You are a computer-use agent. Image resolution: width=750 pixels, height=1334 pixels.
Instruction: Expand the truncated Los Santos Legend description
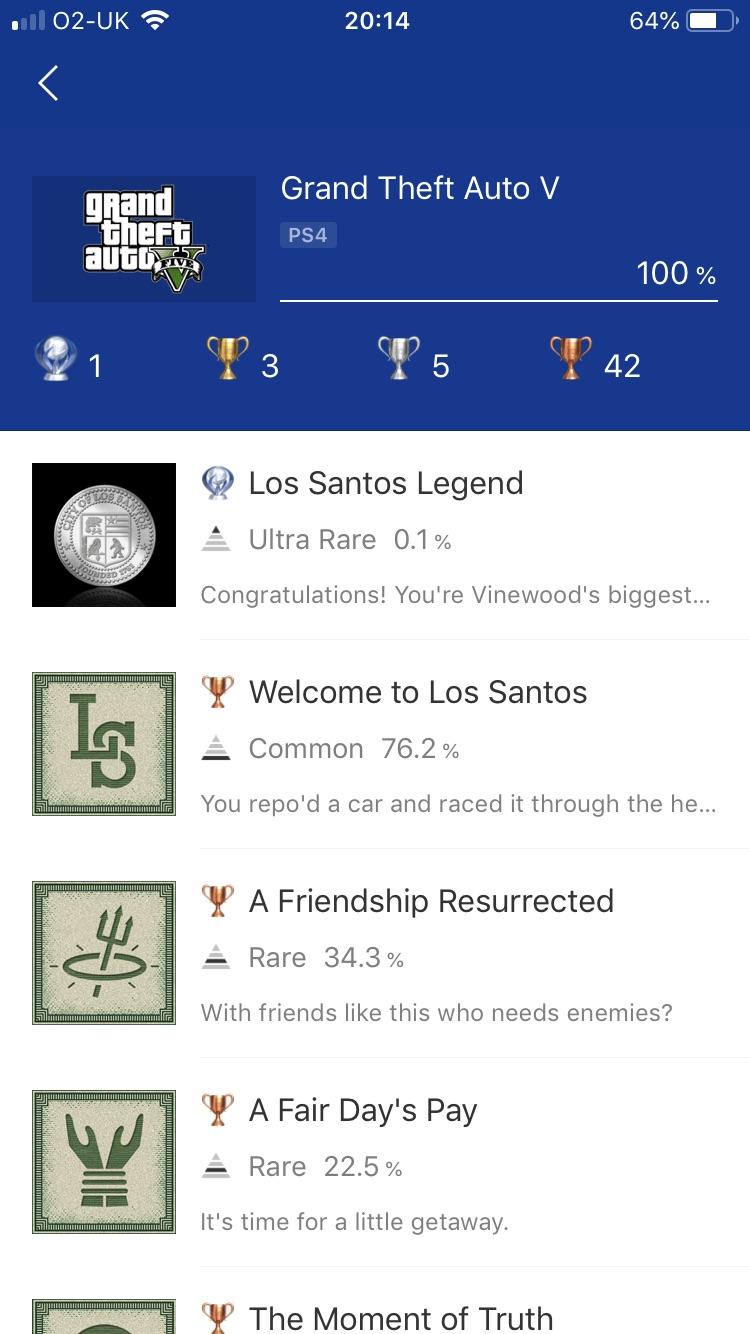(455, 594)
